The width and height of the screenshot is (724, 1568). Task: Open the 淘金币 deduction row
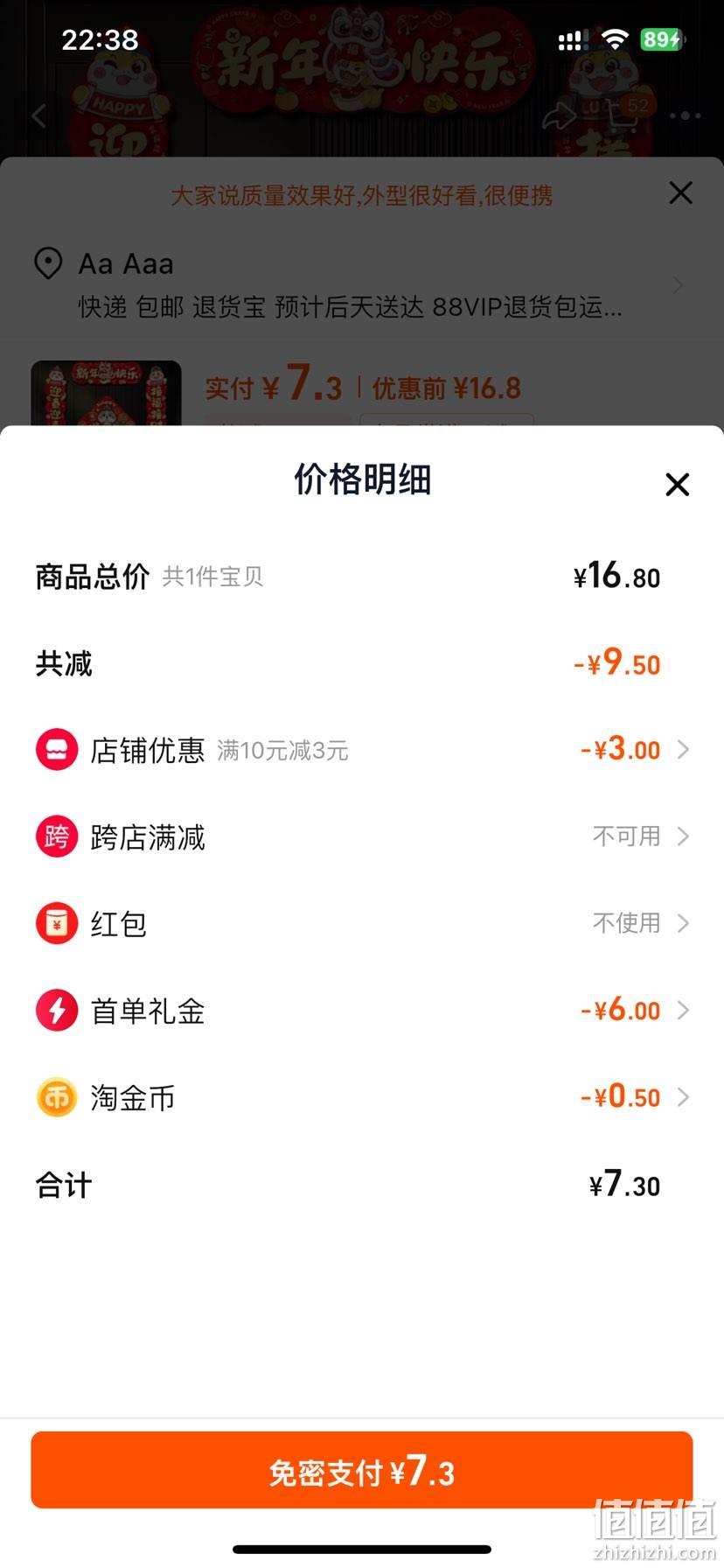coord(362,1097)
